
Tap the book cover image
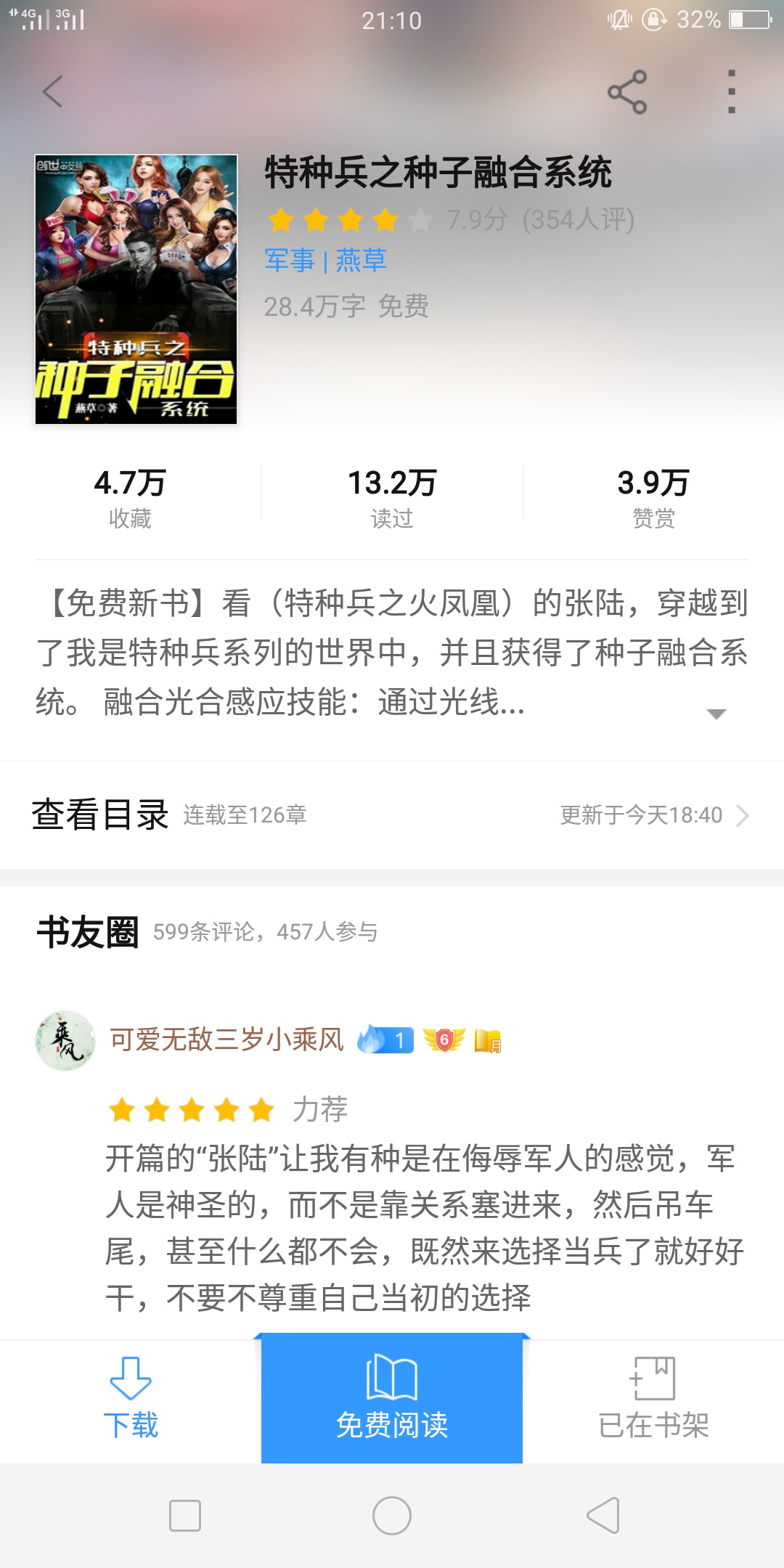[x=136, y=289]
